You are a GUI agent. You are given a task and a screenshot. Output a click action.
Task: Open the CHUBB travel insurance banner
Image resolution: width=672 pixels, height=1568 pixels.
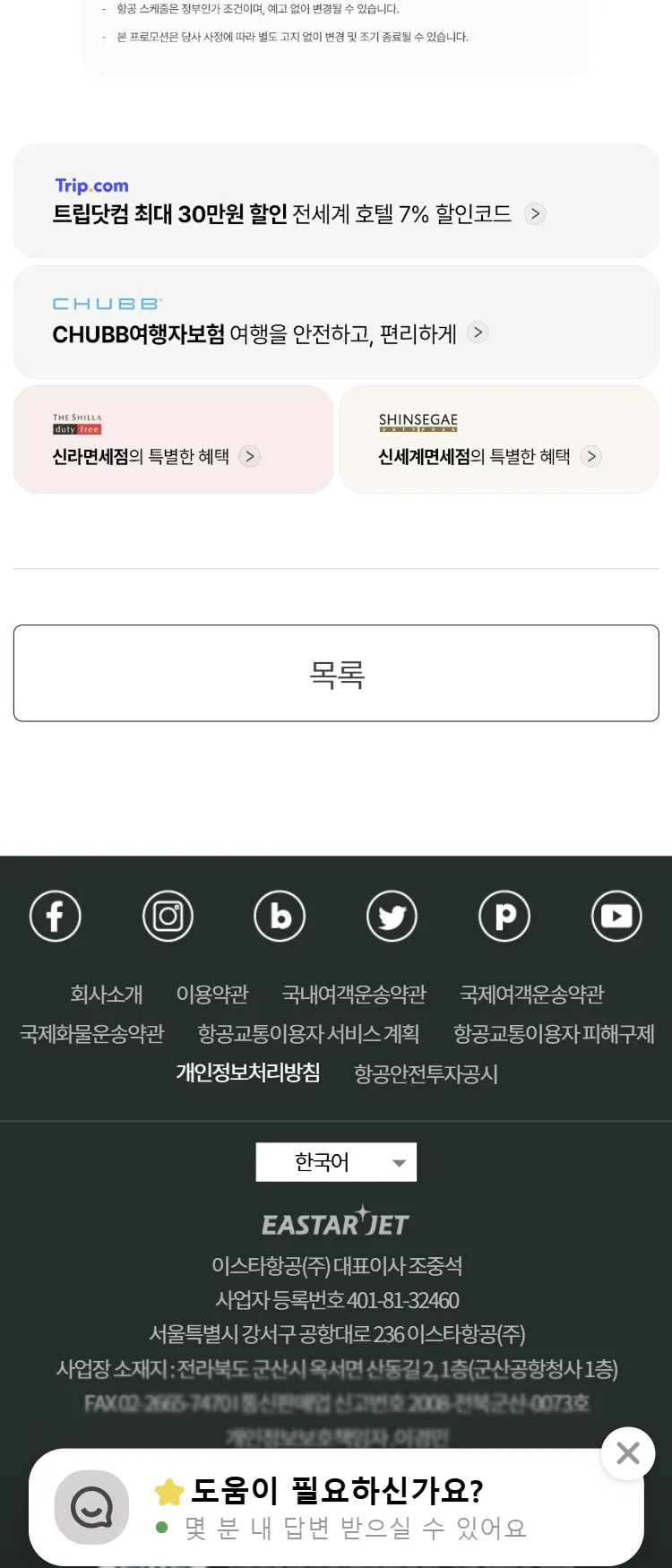point(336,322)
